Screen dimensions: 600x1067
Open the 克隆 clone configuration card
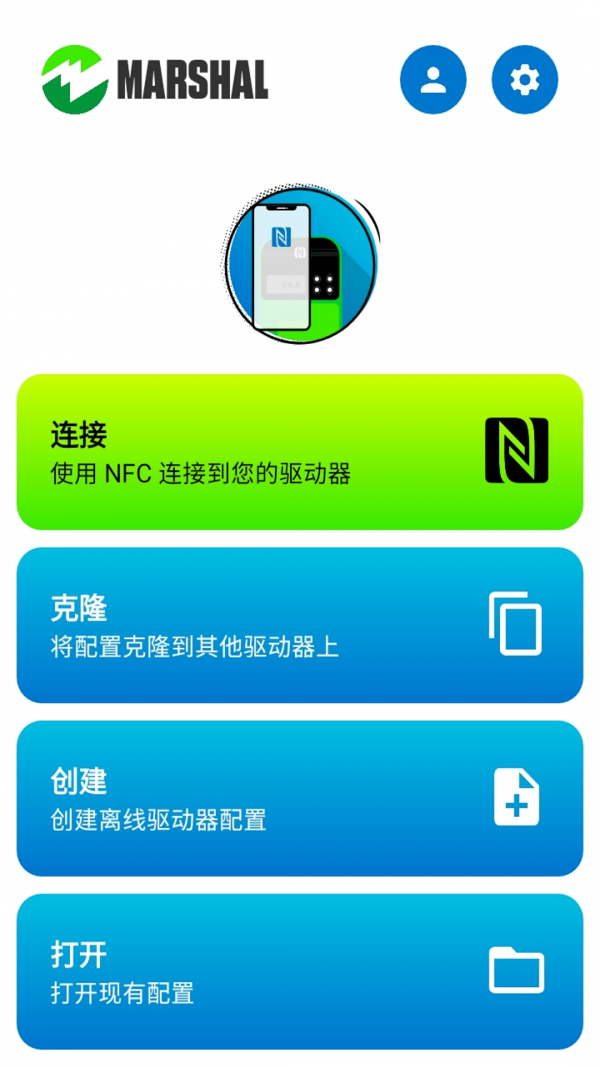pyautogui.click(x=300, y=625)
